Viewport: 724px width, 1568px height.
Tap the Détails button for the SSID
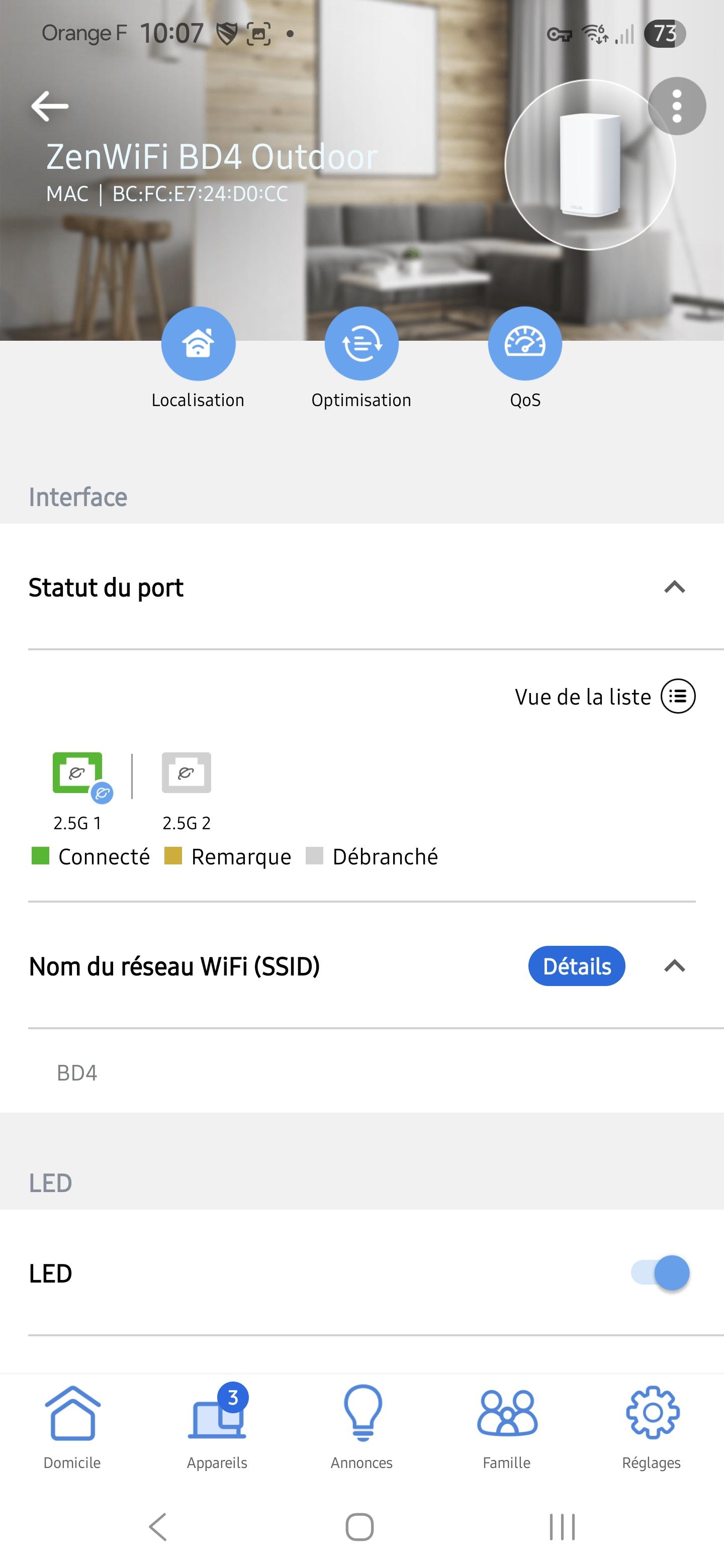(x=576, y=966)
